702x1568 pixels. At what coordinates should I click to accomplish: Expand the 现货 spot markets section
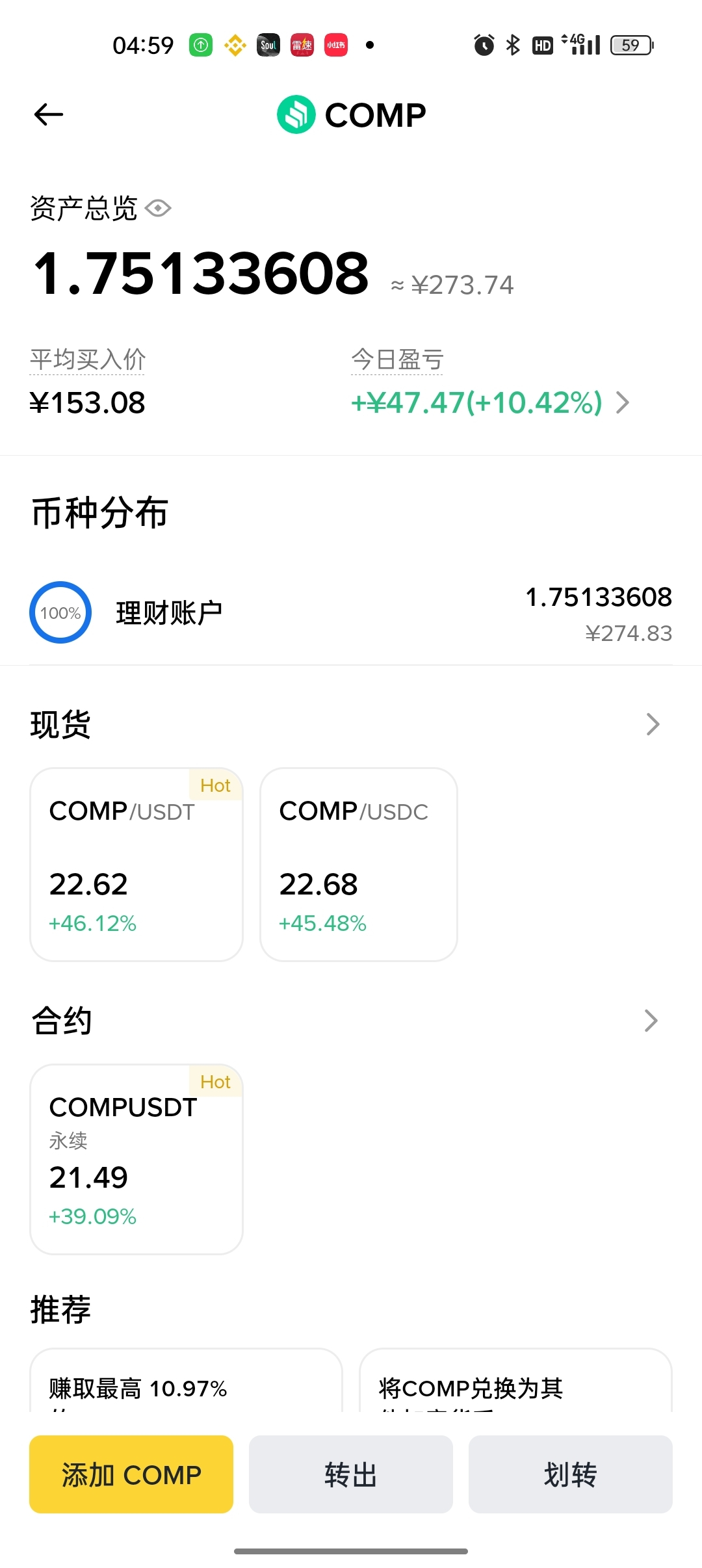point(653,724)
